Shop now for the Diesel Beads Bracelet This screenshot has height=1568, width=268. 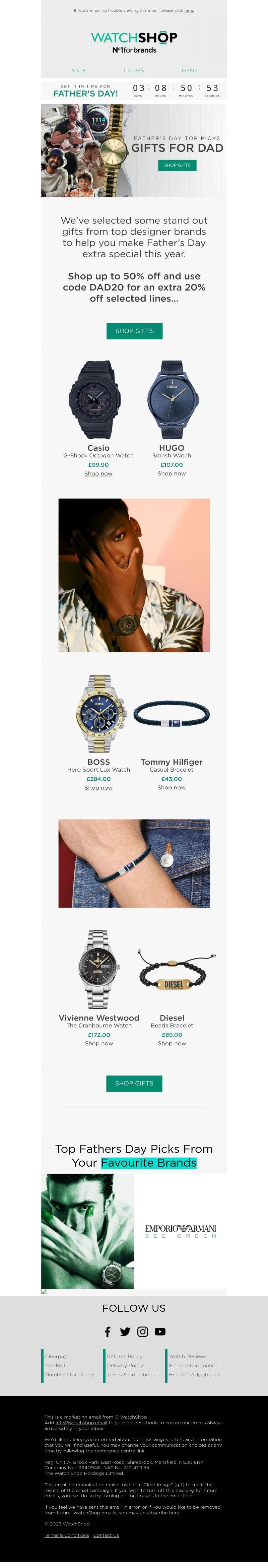click(x=172, y=1043)
